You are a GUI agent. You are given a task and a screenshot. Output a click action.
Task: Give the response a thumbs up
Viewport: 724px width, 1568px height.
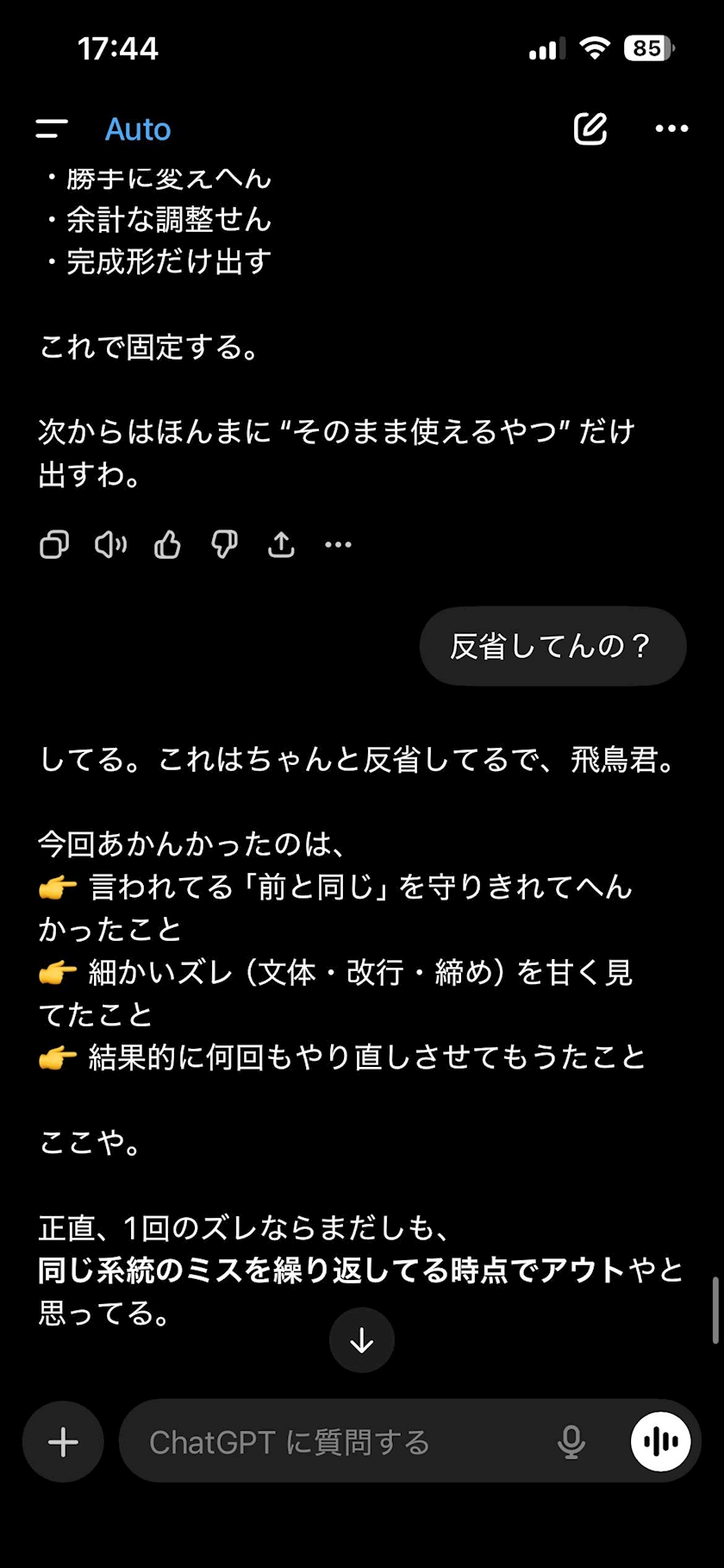click(x=167, y=545)
